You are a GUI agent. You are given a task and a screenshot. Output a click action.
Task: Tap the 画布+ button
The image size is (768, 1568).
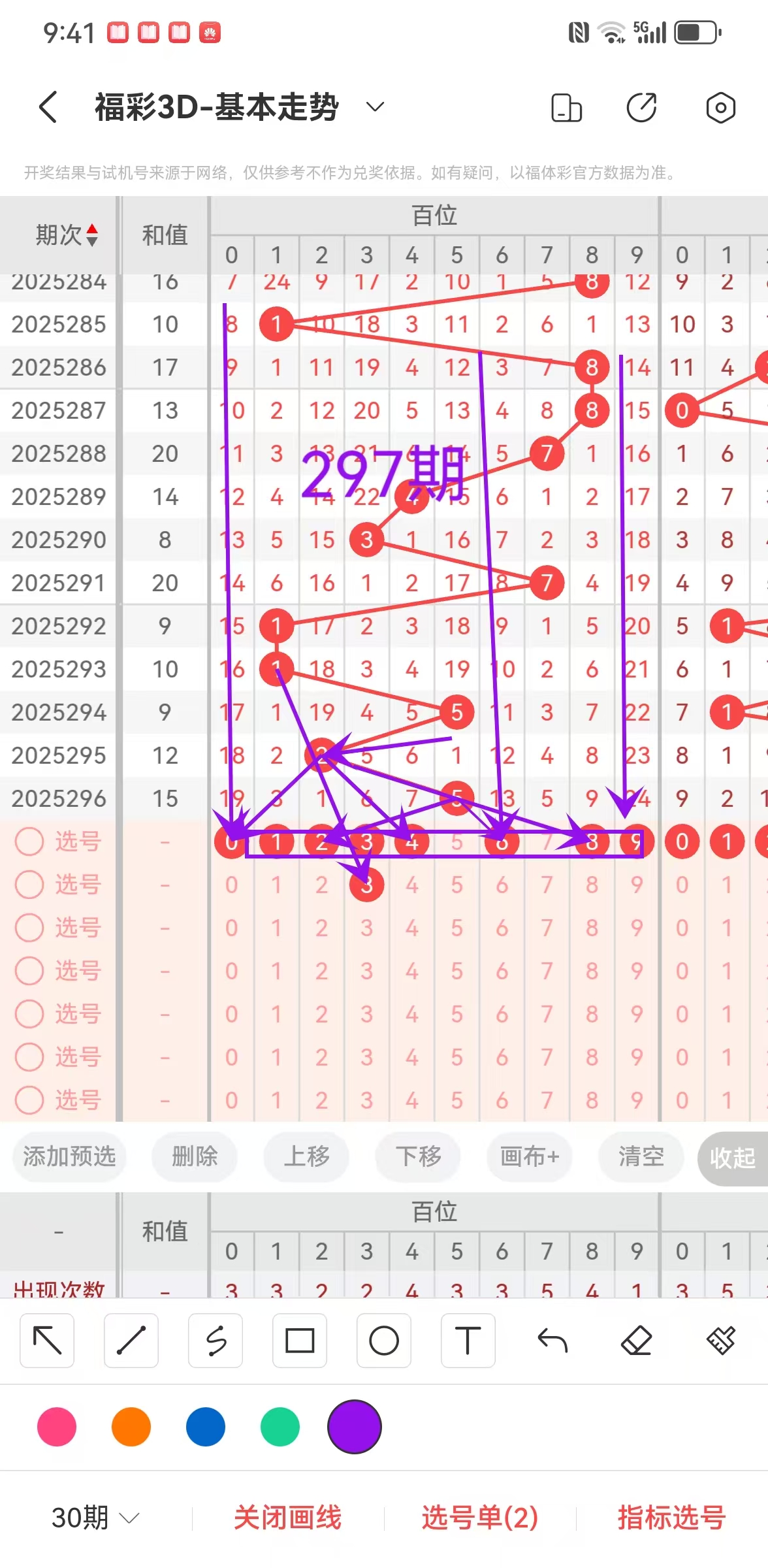tap(530, 1157)
